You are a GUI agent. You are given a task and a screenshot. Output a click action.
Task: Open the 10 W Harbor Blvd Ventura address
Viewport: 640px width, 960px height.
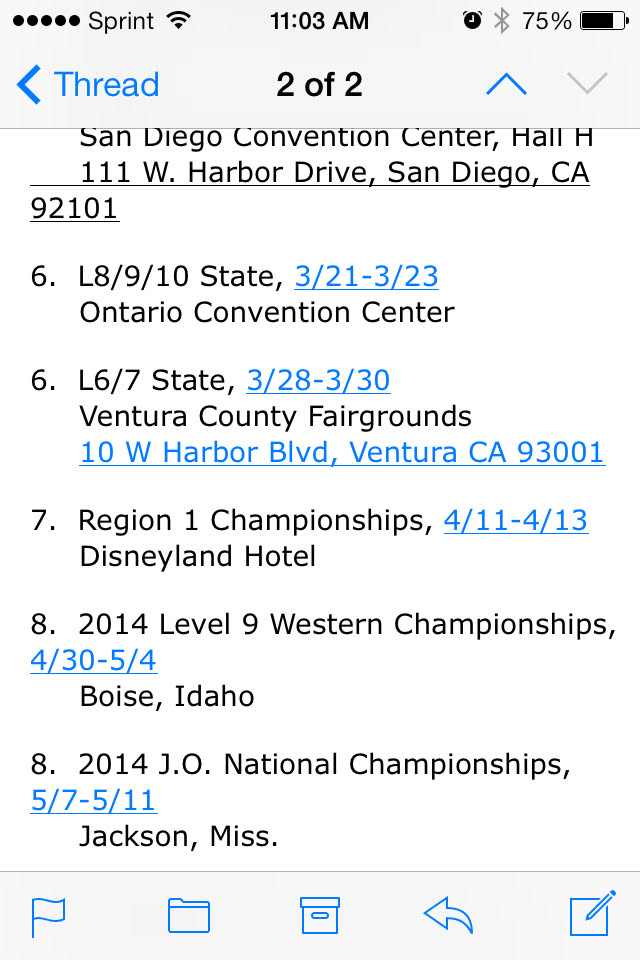(342, 452)
